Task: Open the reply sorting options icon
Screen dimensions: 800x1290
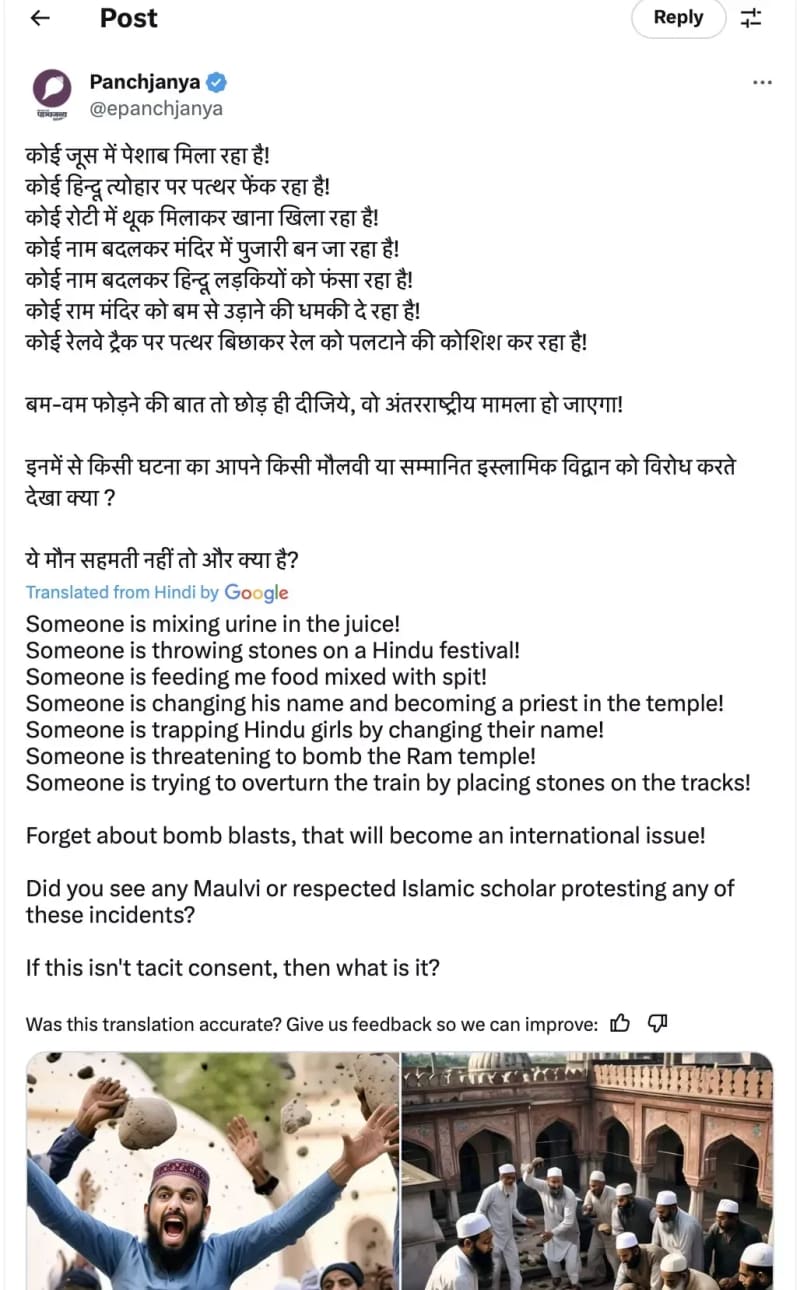Action: pyautogui.click(x=750, y=18)
